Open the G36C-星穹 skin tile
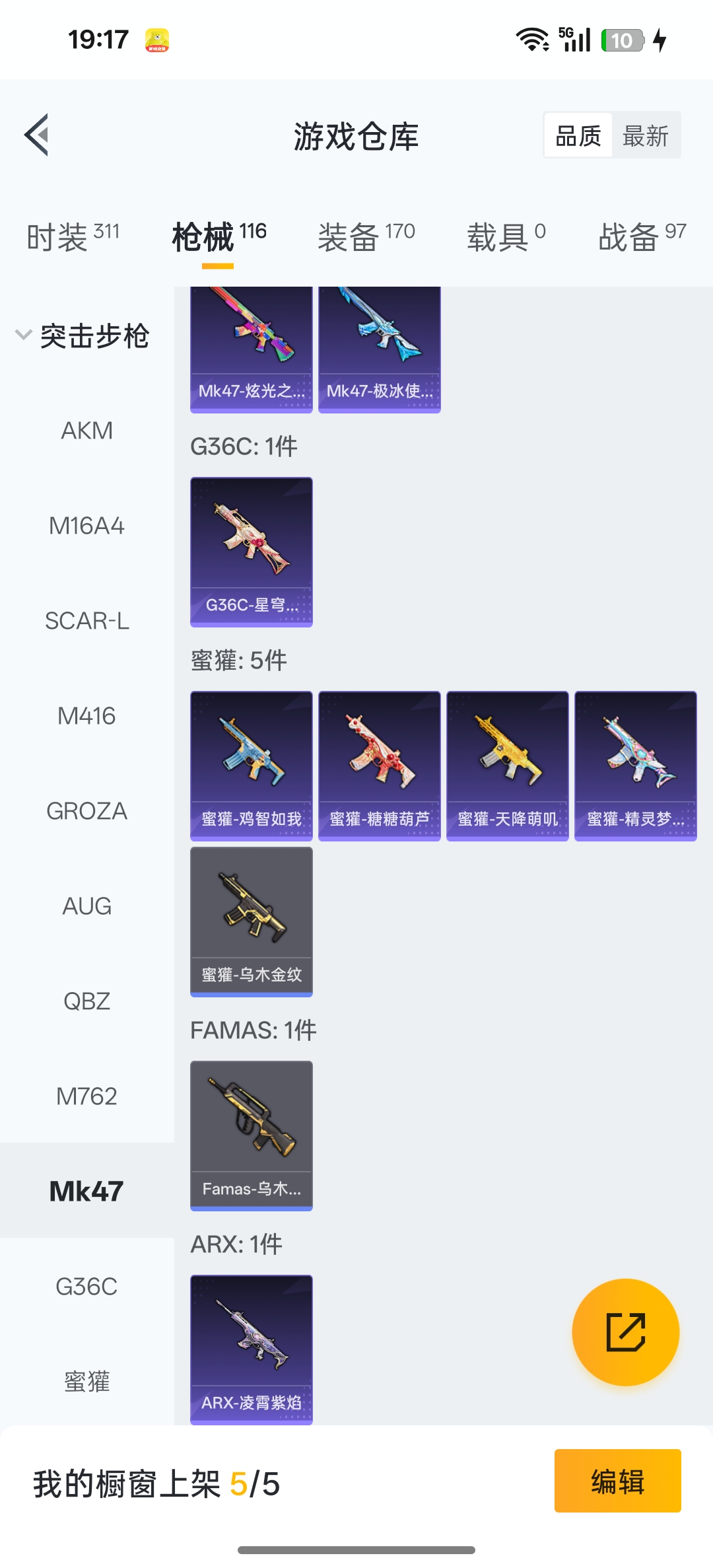Viewport: 713px width, 1568px height. pos(251,552)
